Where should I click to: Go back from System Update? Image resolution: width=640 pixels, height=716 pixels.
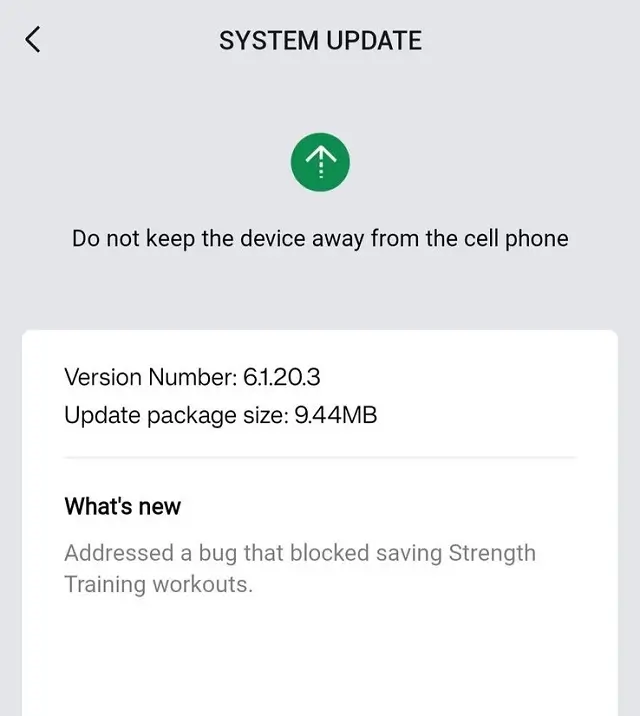pos(33,40)
